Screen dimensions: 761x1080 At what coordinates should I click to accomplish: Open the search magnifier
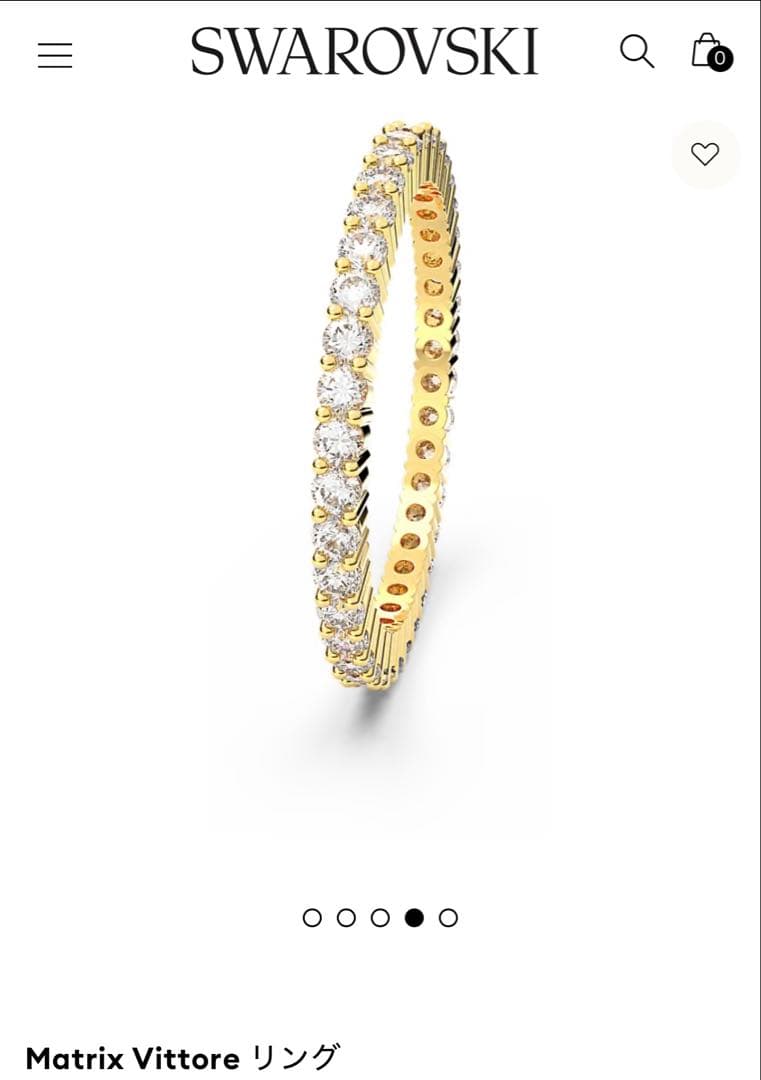pyautogui.click(x=636, y=51)
